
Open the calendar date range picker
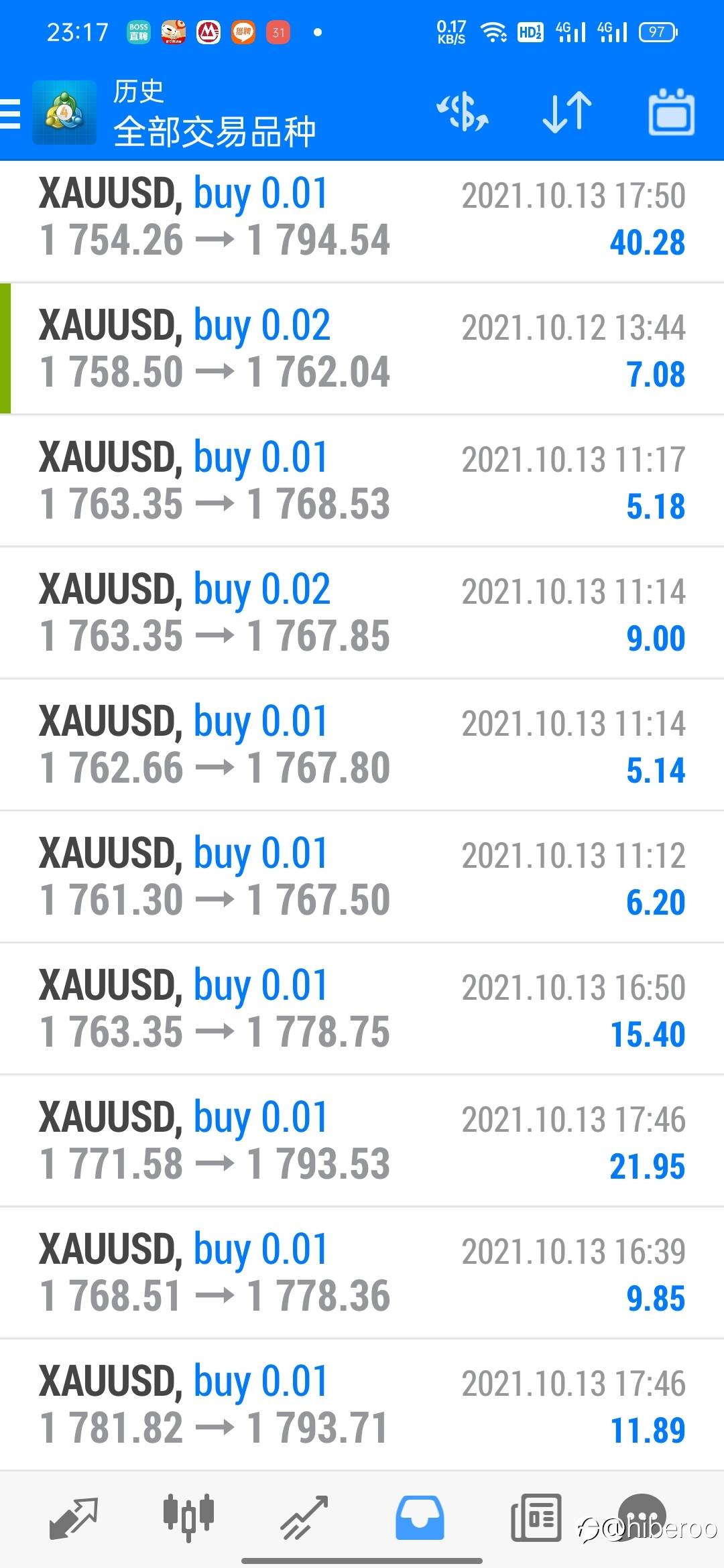click(671, 111)
